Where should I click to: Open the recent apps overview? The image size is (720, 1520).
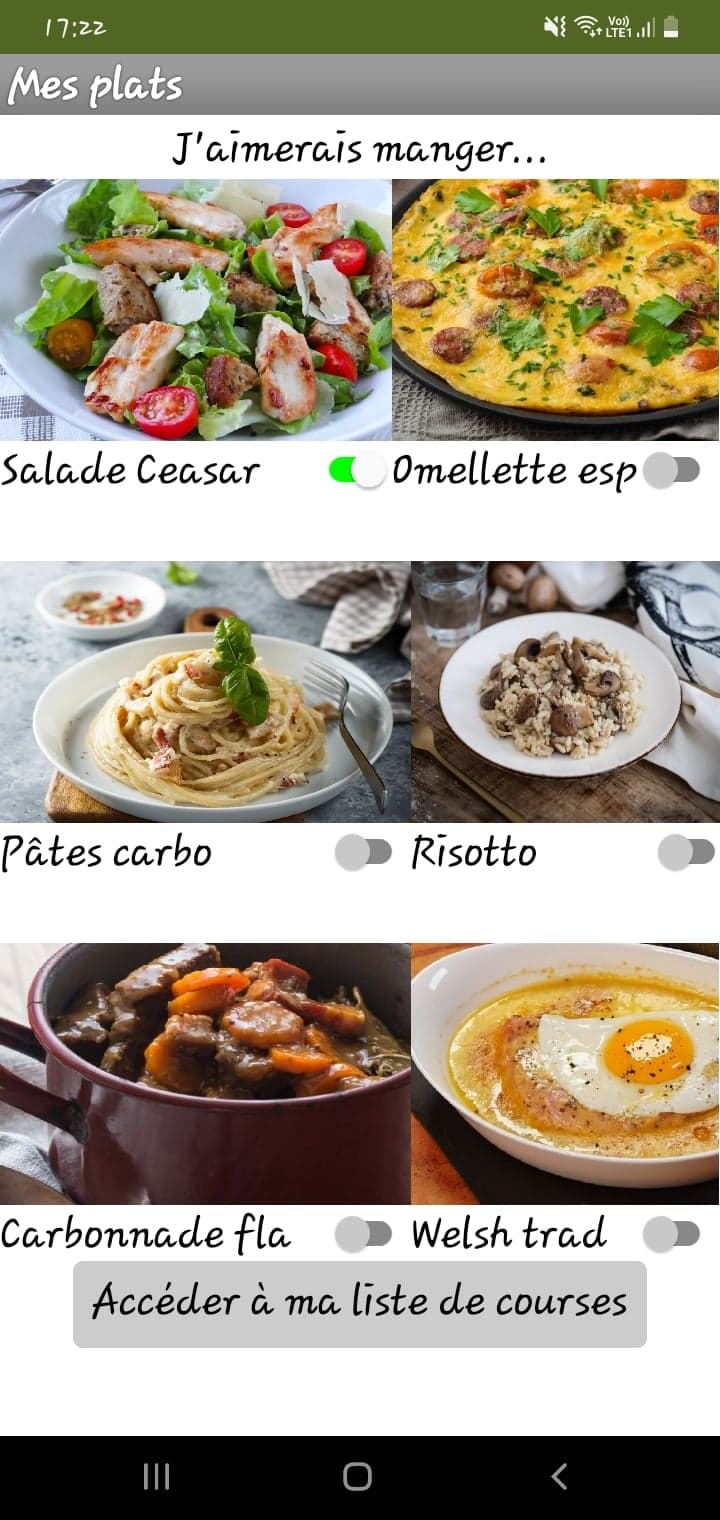pyautogui.click(x=156, y=1476)
